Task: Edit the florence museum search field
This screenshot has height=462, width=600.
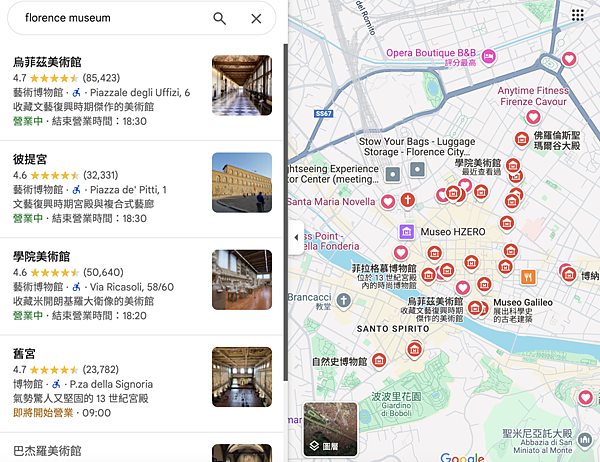Action: pyautogui.click(x=110, y=19)
